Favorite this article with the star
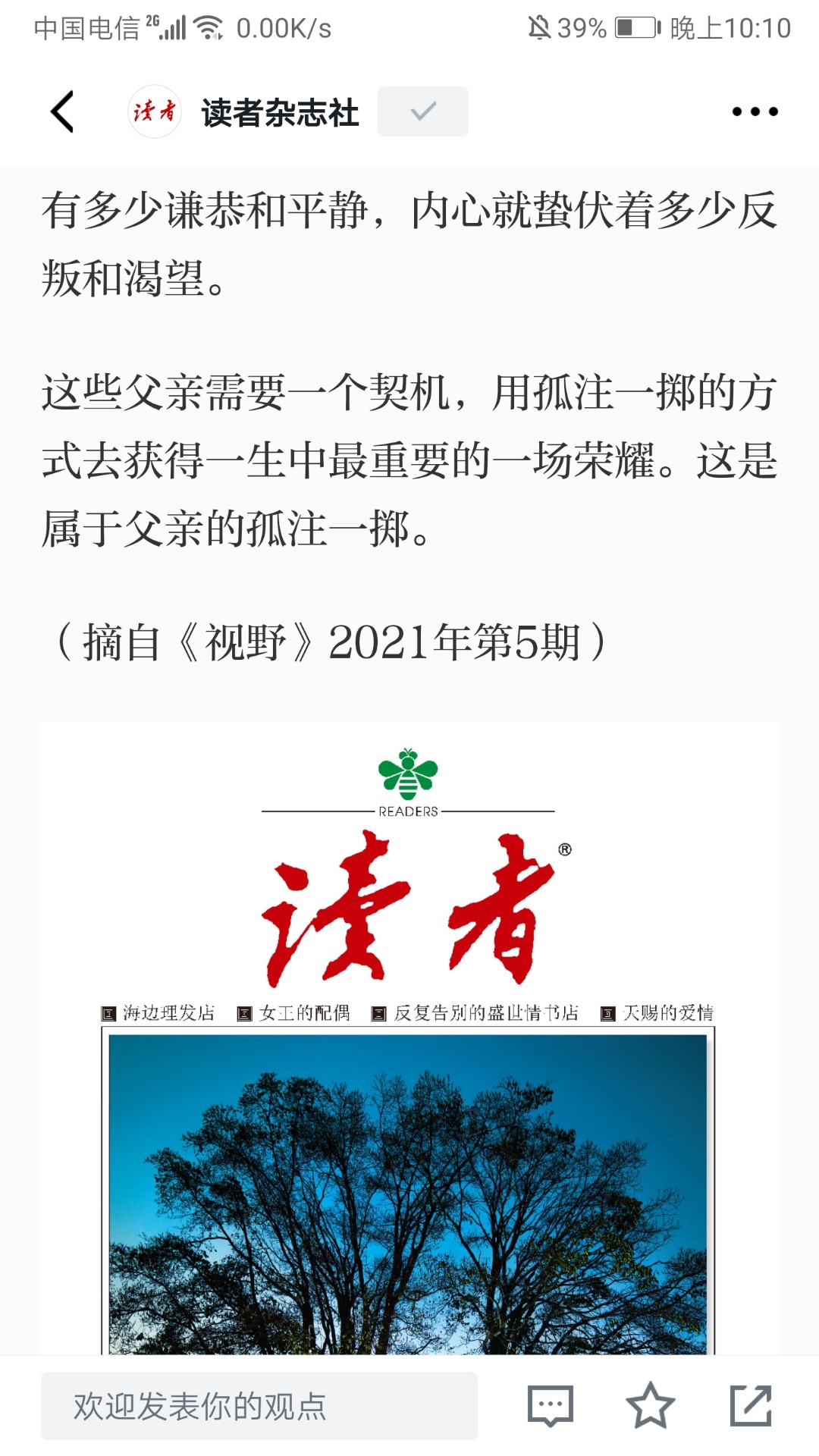819x1456 pixels. [x=650, y=1405]
